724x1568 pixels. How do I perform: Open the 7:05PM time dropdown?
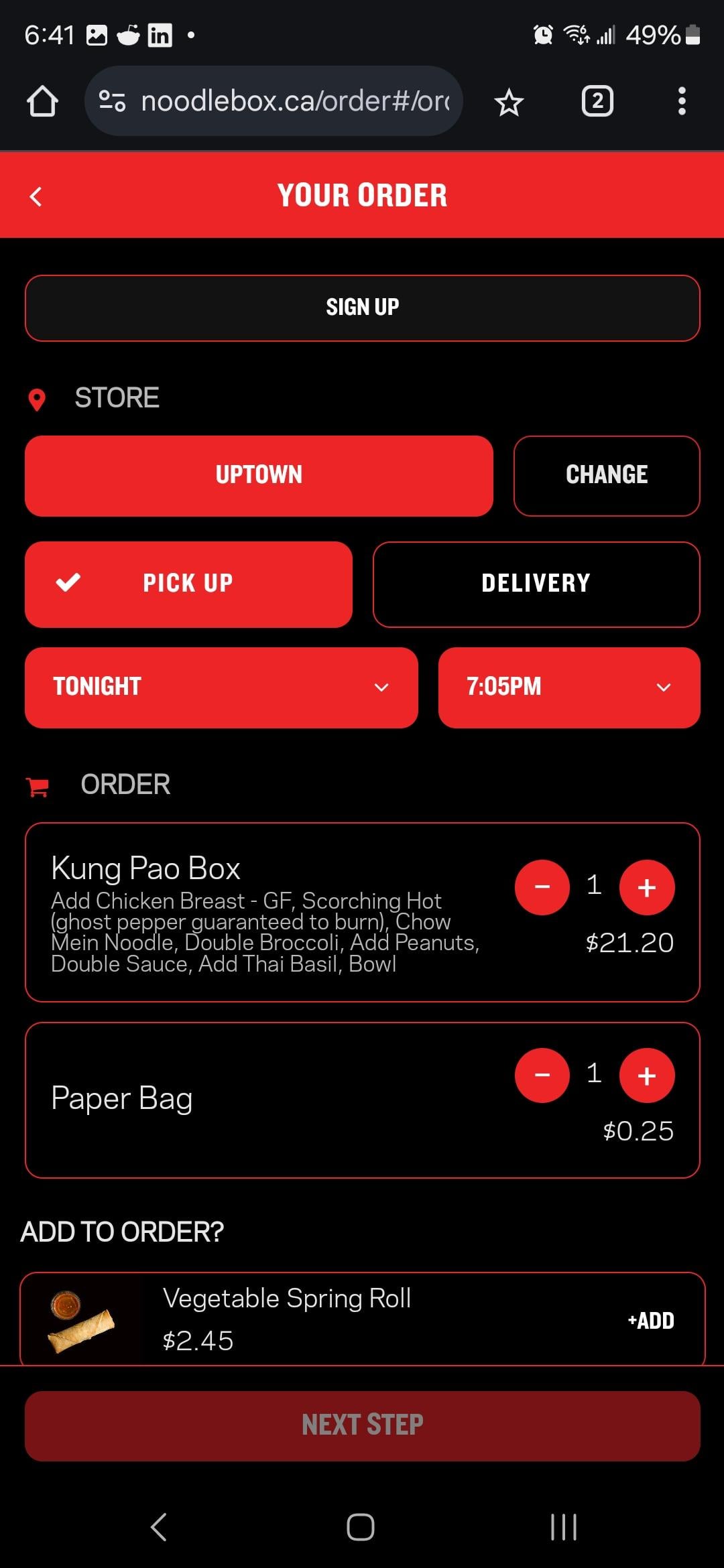568,687
